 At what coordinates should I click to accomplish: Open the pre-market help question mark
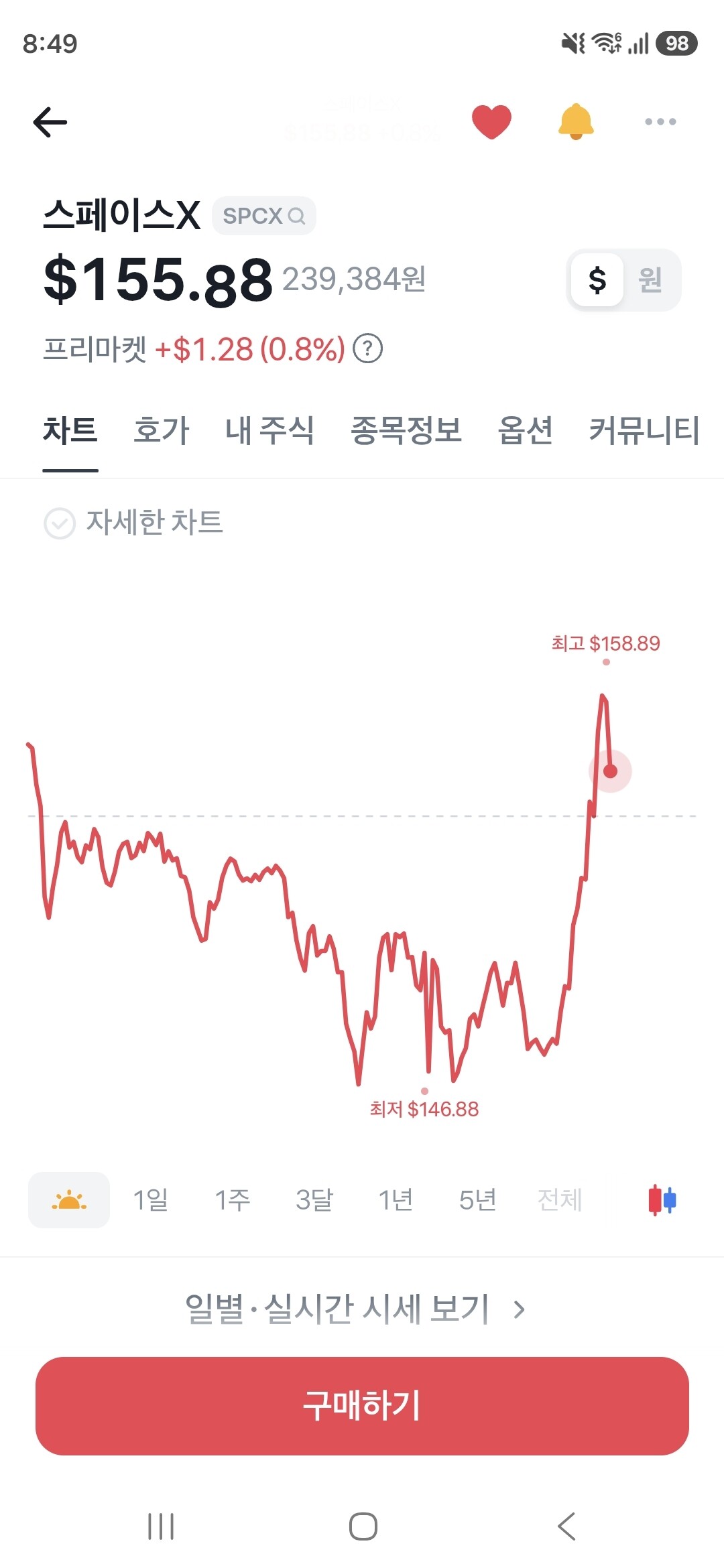[x=368, y=349]
